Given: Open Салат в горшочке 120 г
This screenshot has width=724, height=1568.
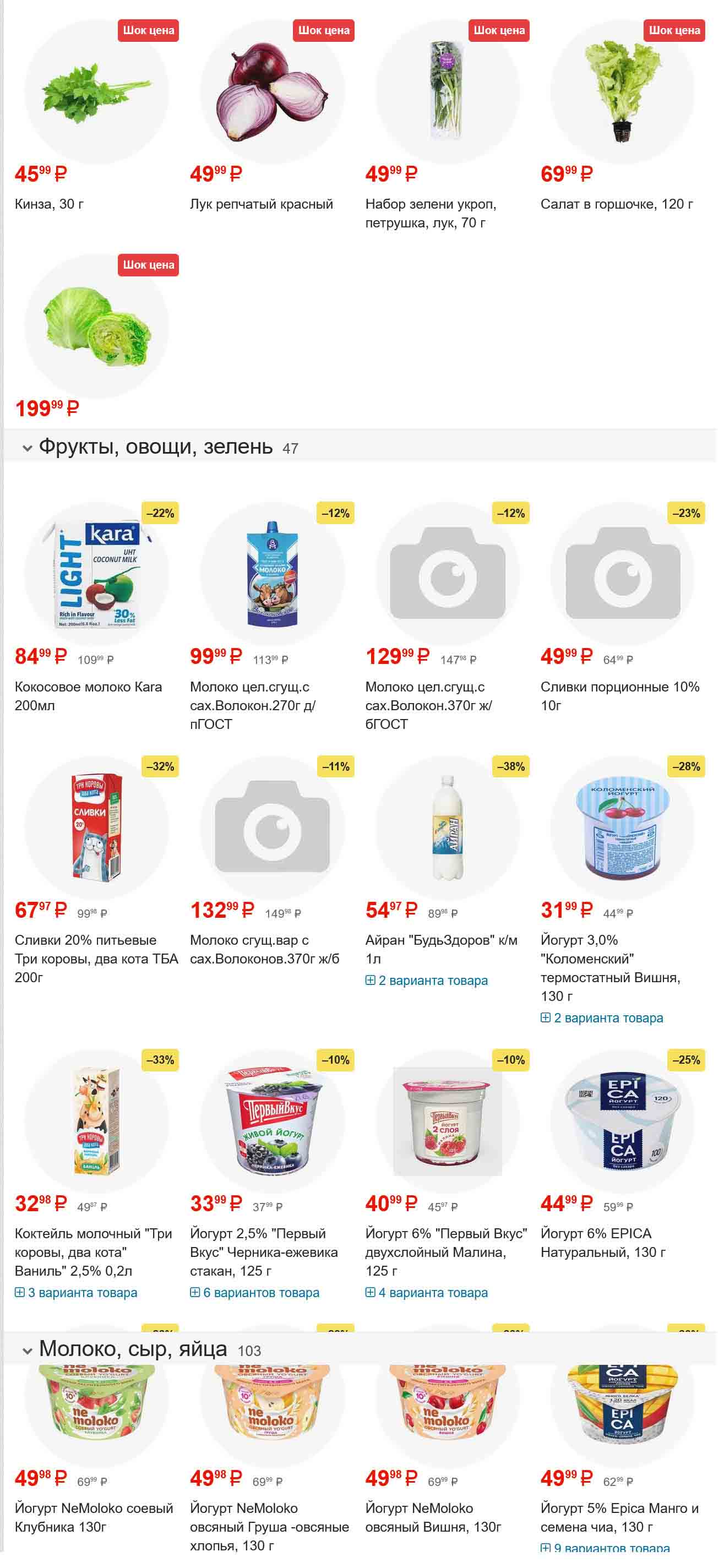Looking at the screenshot, I should (x=616, y=204).
